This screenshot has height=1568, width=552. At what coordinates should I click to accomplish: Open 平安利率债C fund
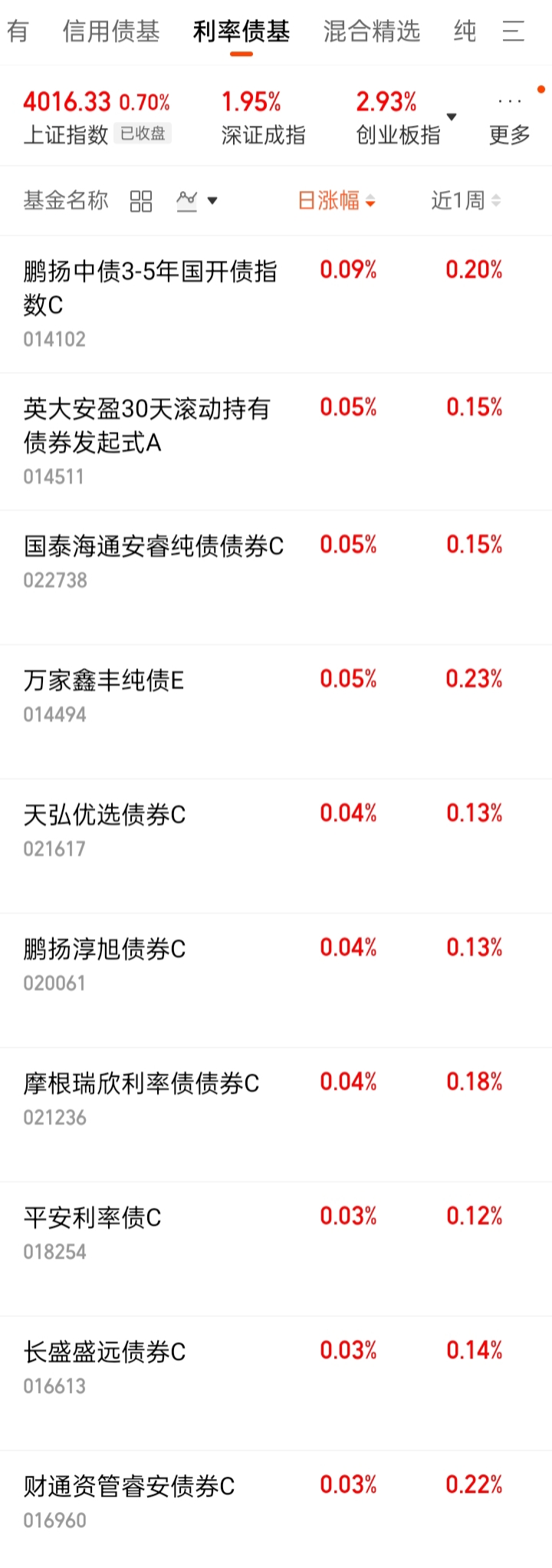point(276,1249)
